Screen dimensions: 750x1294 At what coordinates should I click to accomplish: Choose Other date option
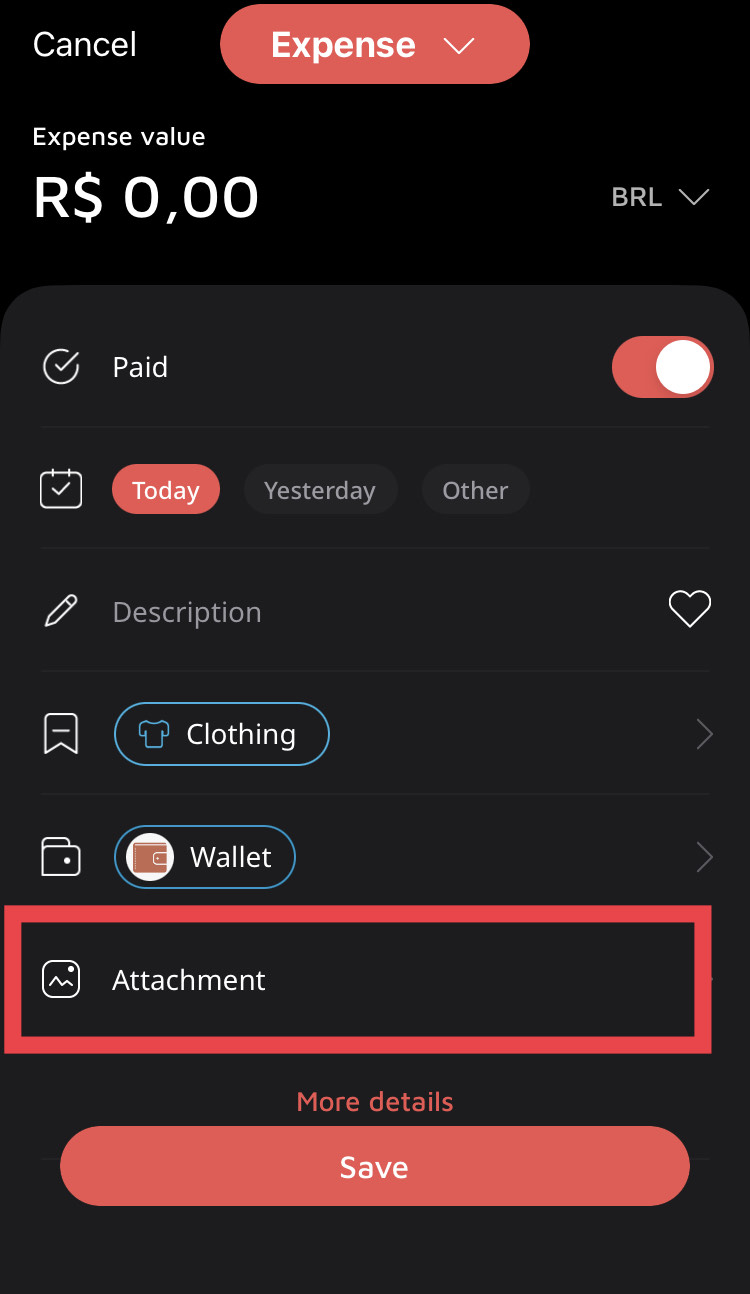click(x=475, y=490)
